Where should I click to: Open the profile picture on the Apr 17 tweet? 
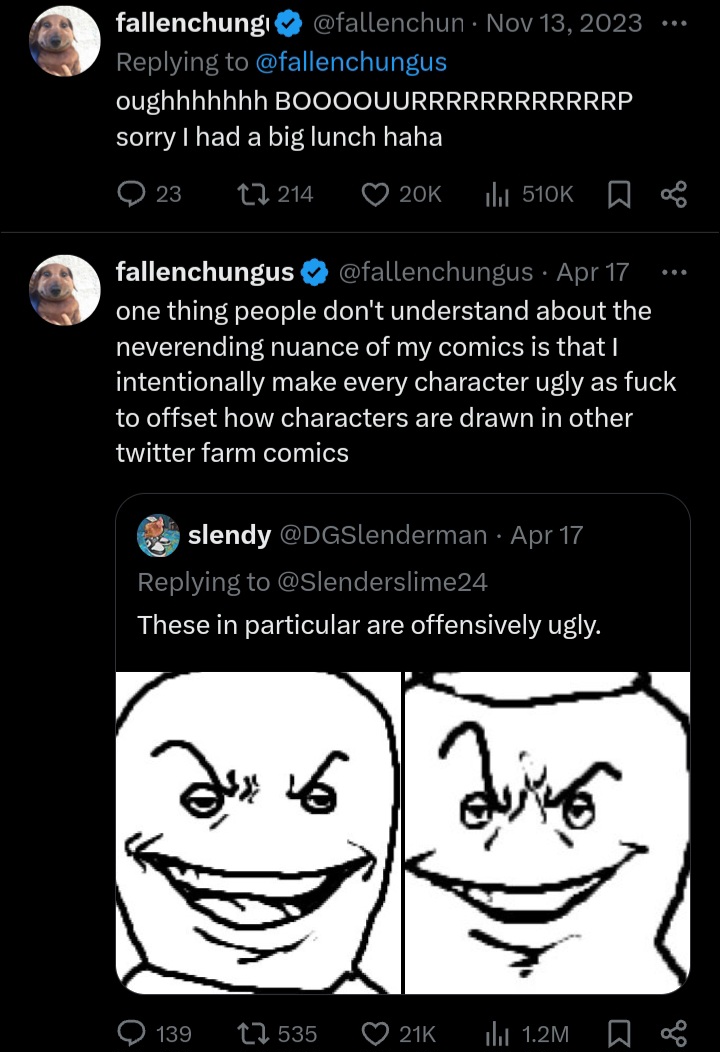[65, 289]
